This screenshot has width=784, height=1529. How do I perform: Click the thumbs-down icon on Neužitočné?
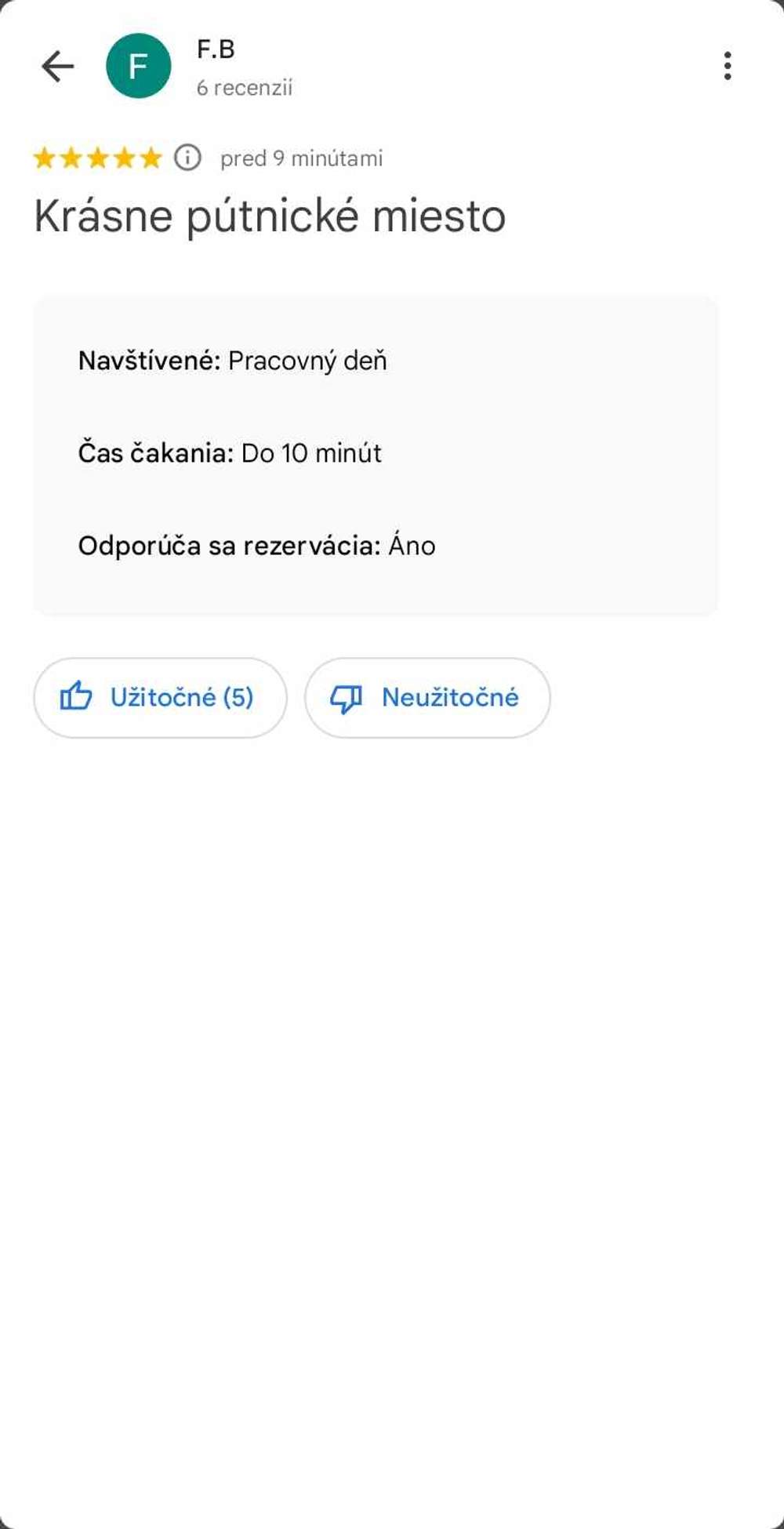coord(347,696)
